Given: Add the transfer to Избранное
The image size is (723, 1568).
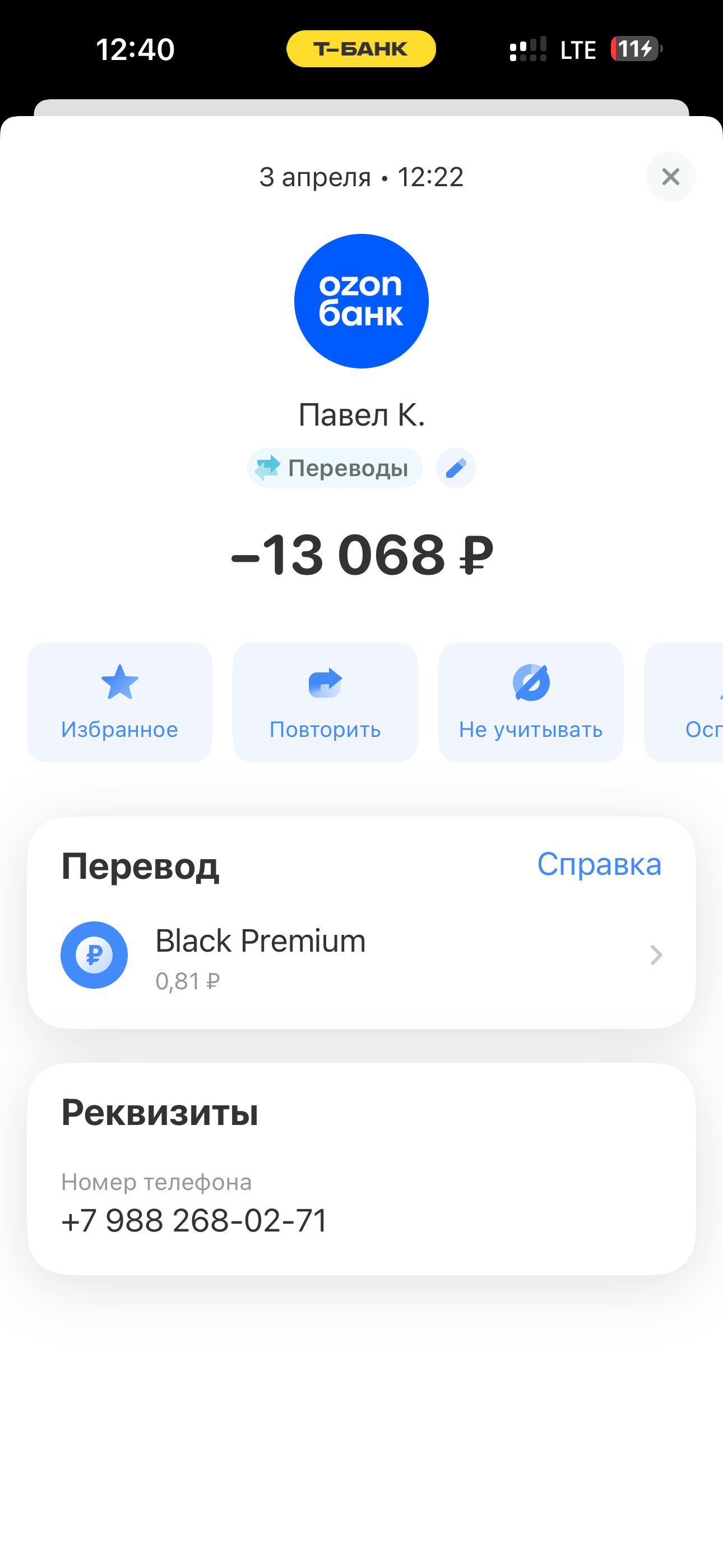Looking at the screenshot, I should (x=119, y=702).
